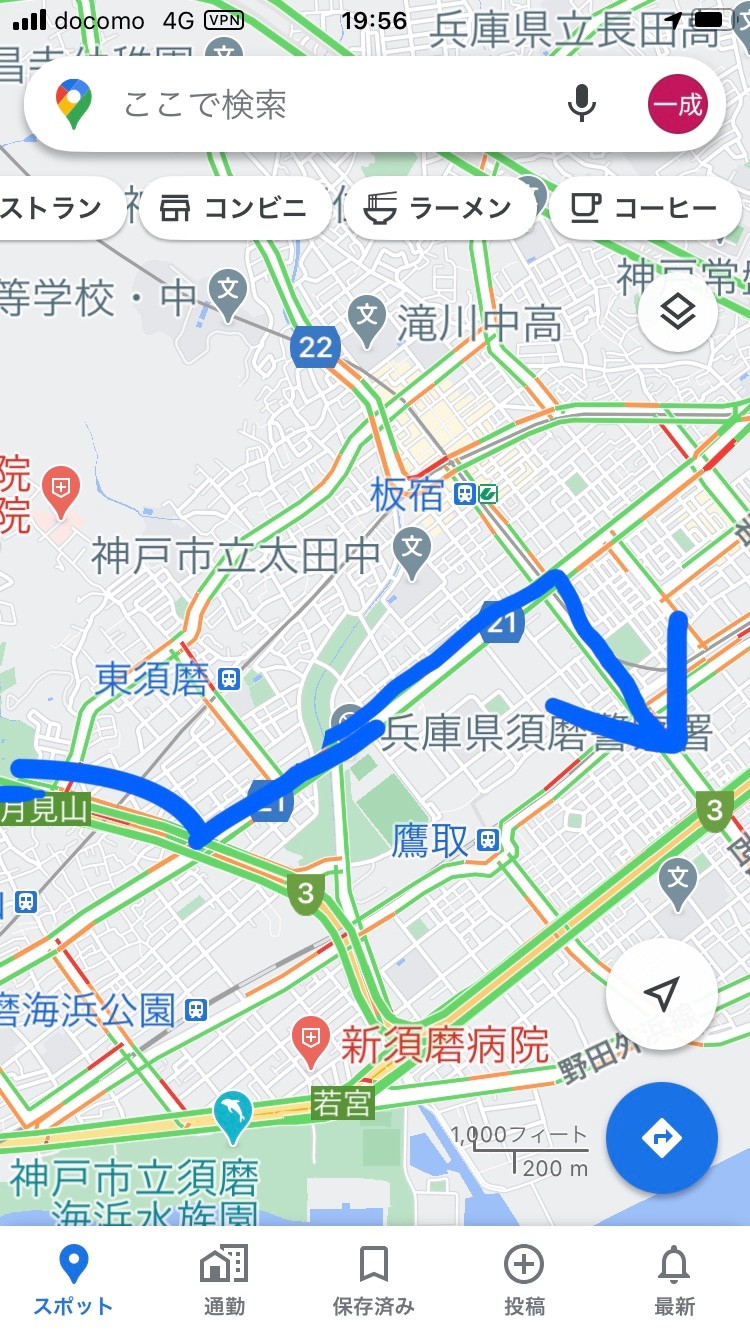Viewport: 750px width, 1334px height.
Task: Tap the 鷹取 station marker
Action: [488, 839]
